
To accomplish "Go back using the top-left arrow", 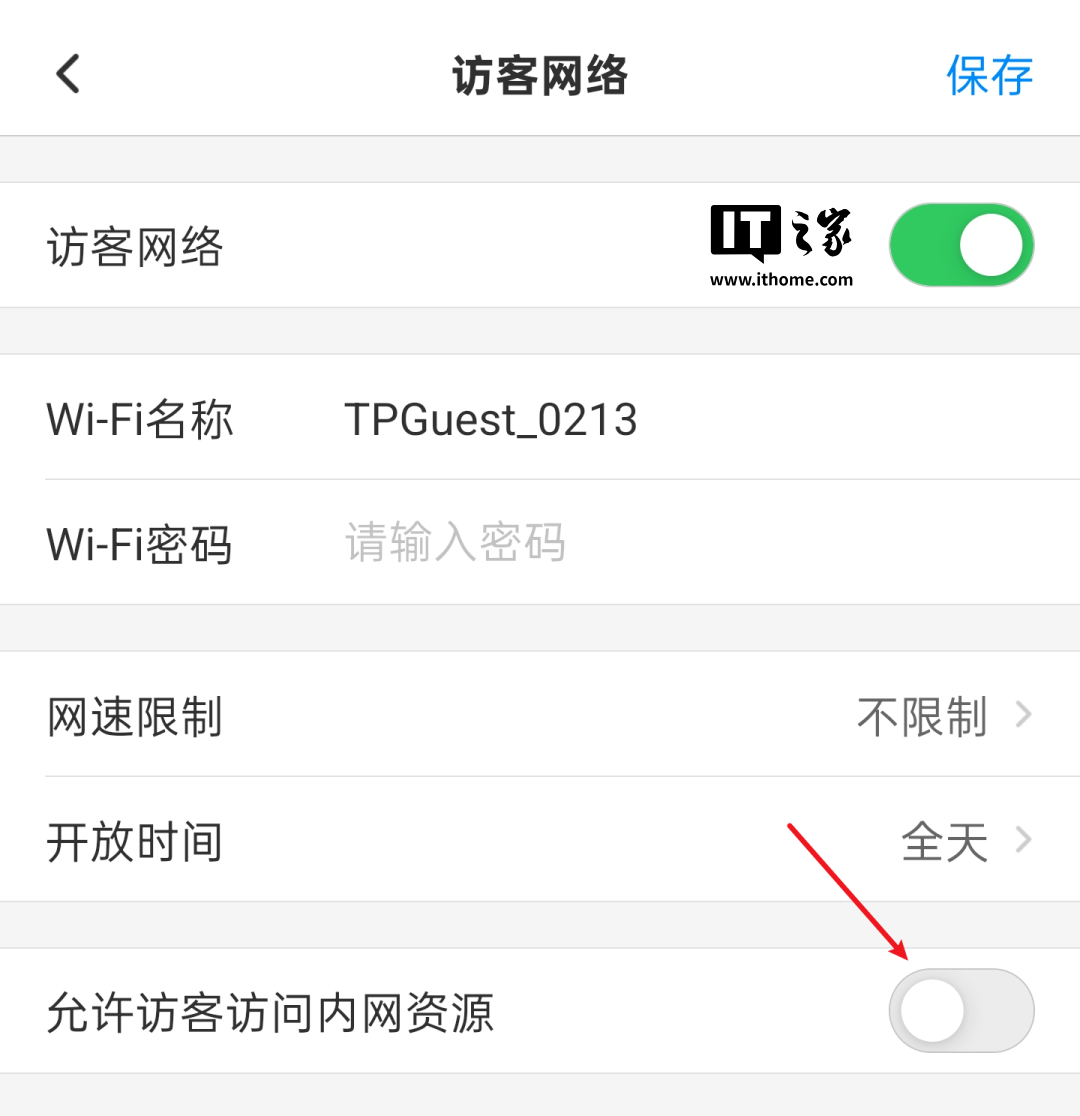I will 68,75.
